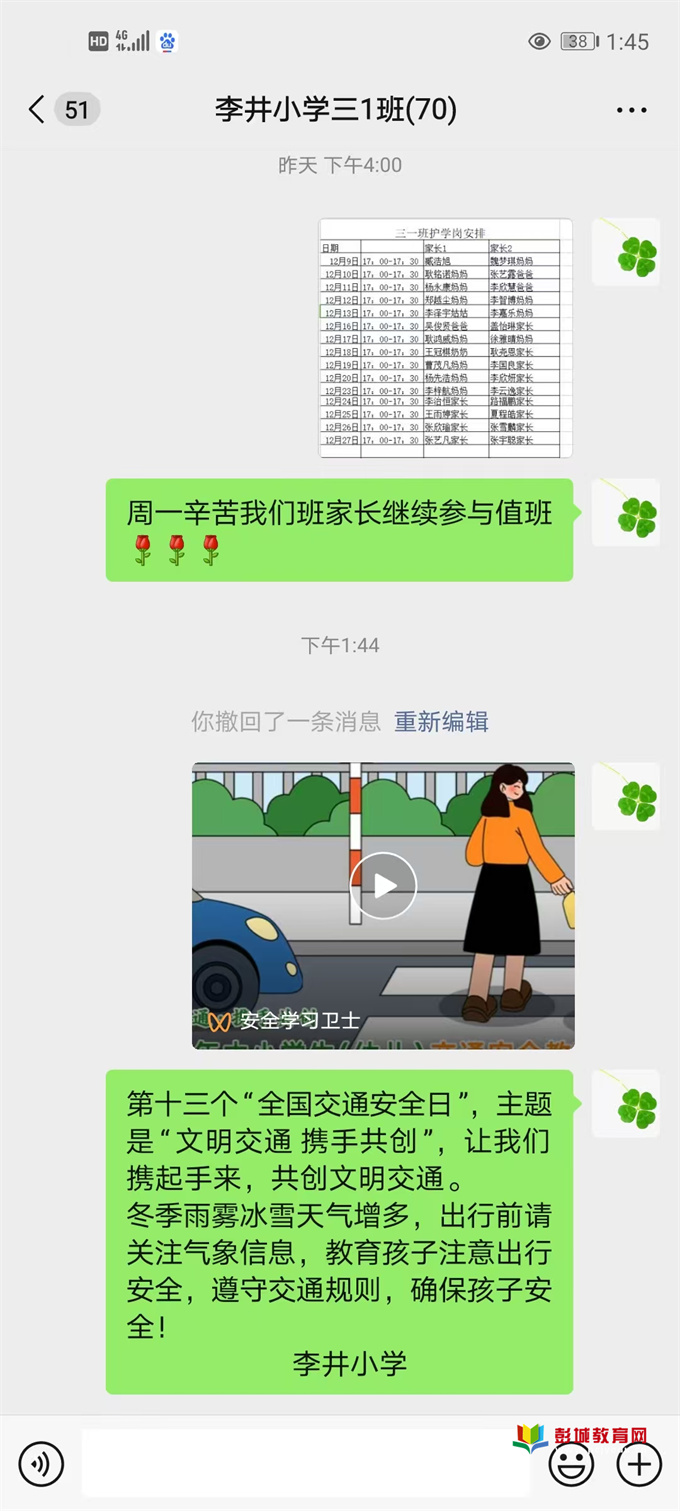This screenshot has width=680, height=1511.
Task: Go back to the chat list
Action: click(38, 110)
